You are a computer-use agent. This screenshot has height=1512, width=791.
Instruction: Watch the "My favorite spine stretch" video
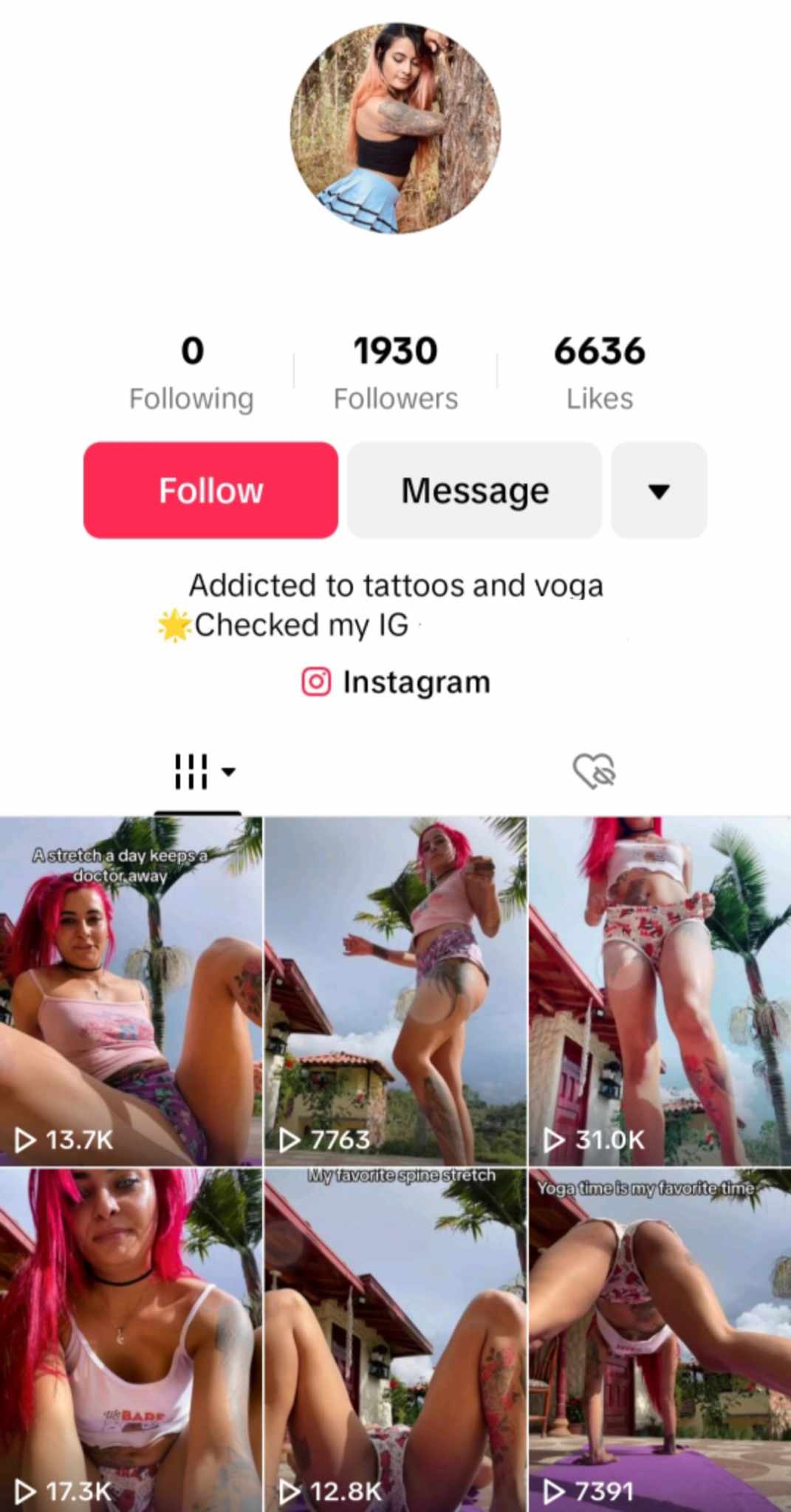395,1340
